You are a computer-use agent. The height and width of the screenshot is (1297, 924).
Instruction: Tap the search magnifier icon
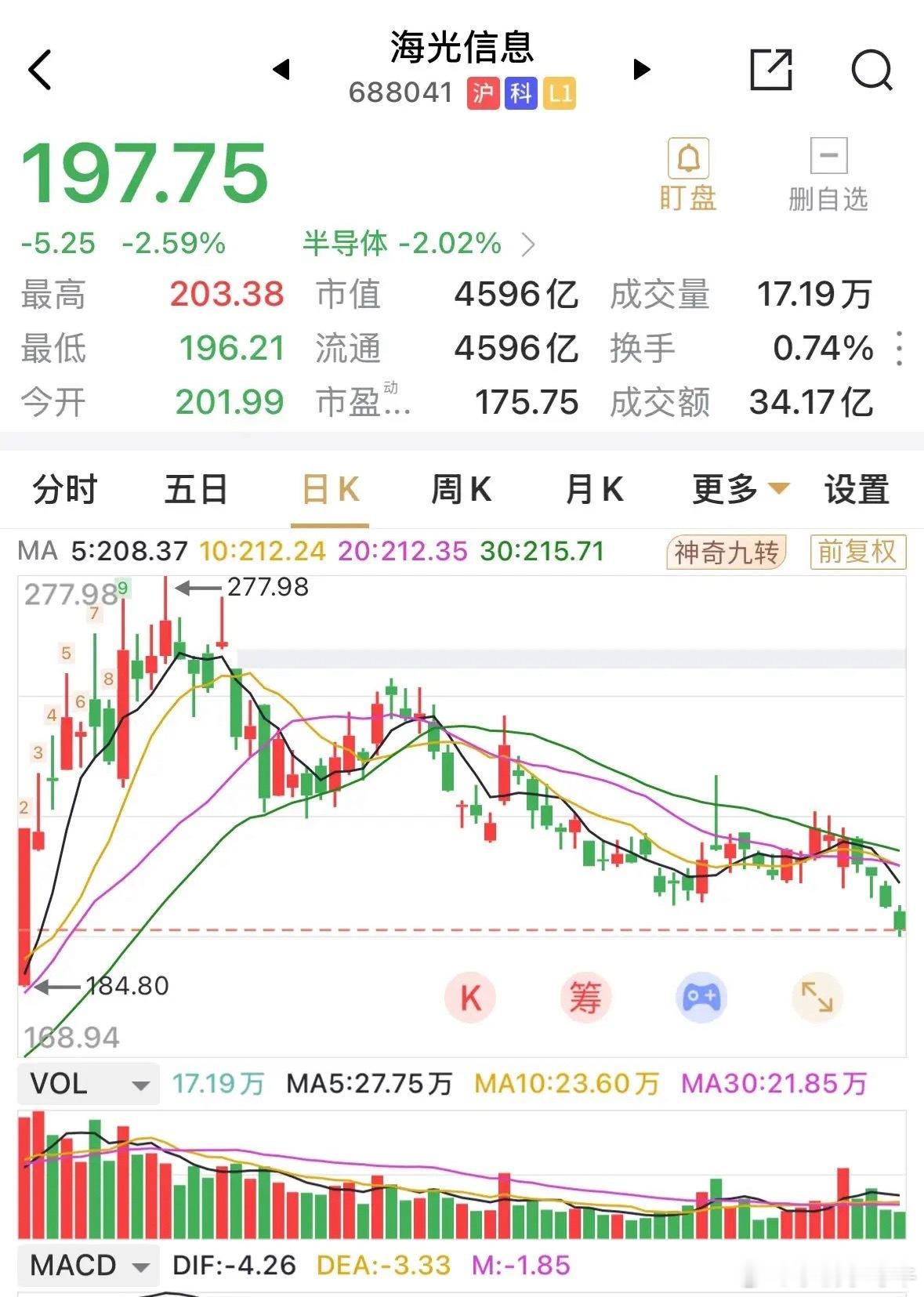[x=871, y=71]
